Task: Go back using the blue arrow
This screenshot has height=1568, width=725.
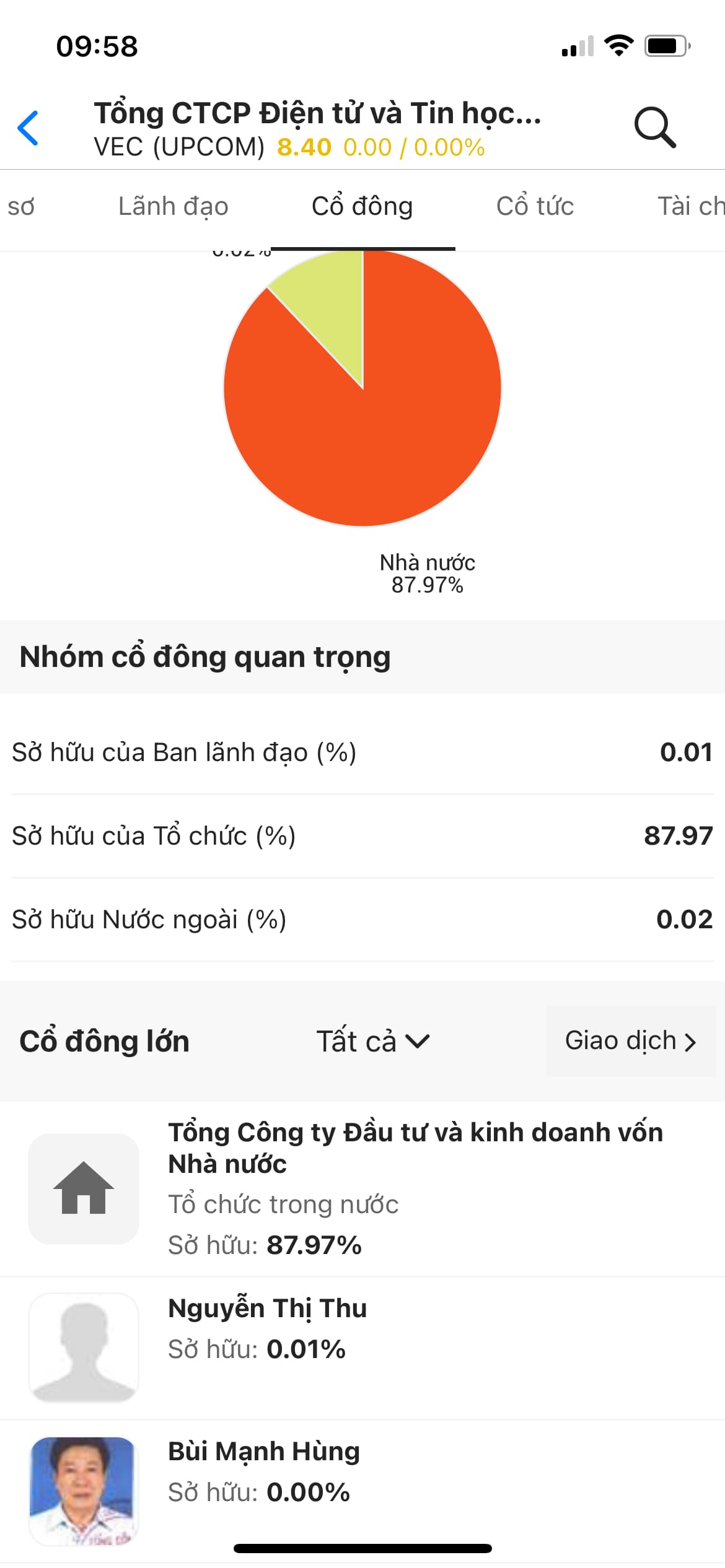Action: click(29, 128)
